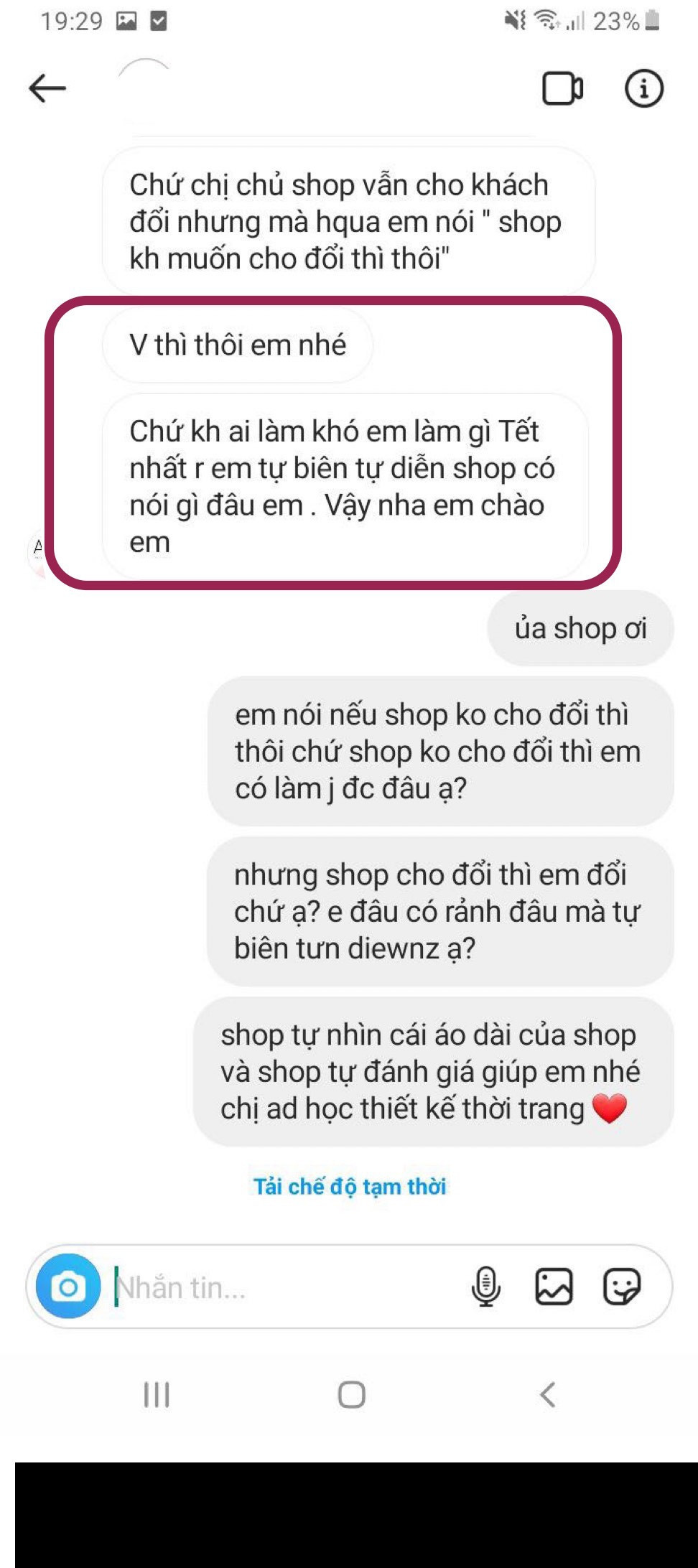The image size is (698, 1568).
Task: Open conversation details via the info icon
Action: tap(643, 88)
